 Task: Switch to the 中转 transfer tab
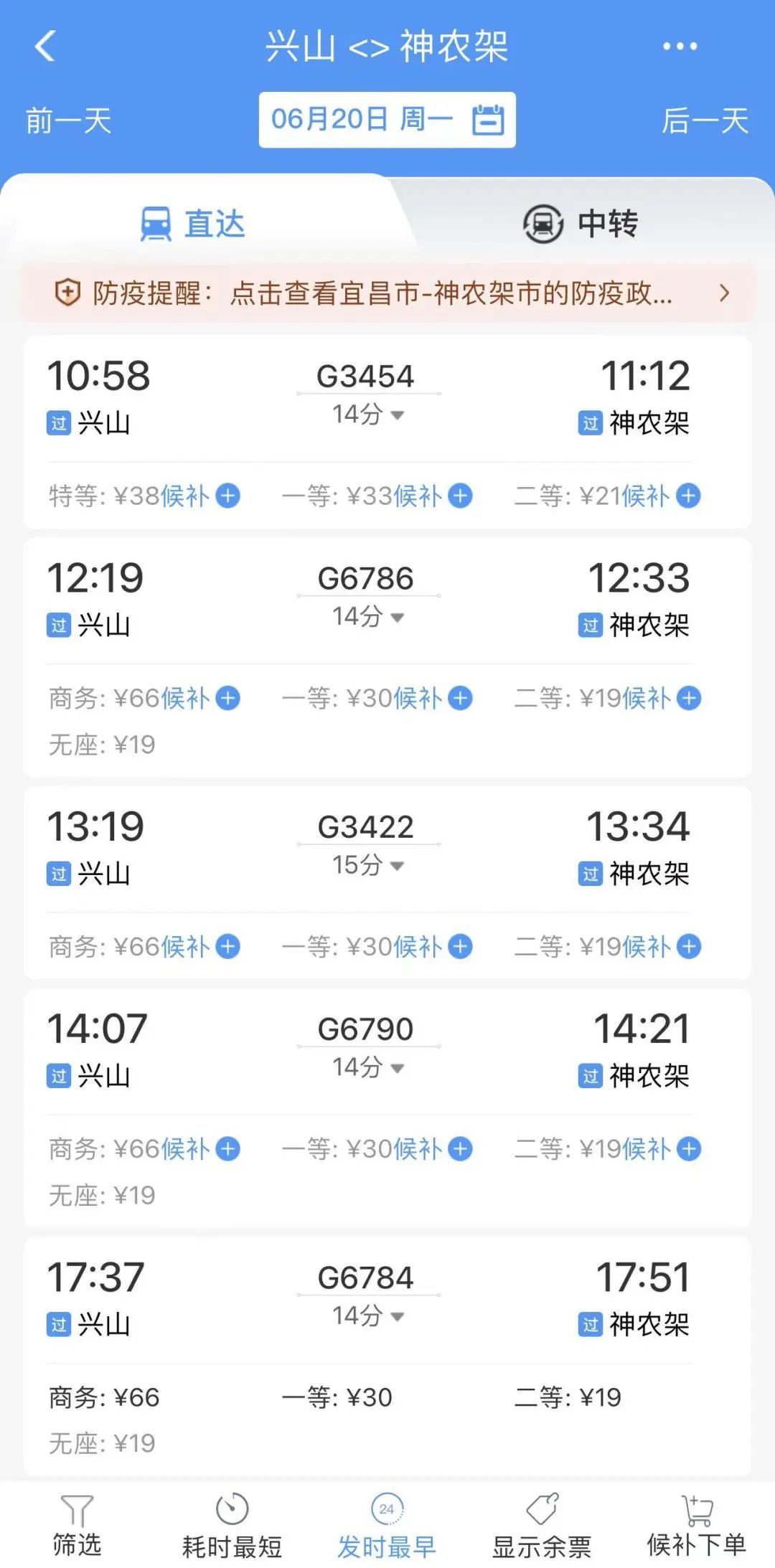(580, 223)
